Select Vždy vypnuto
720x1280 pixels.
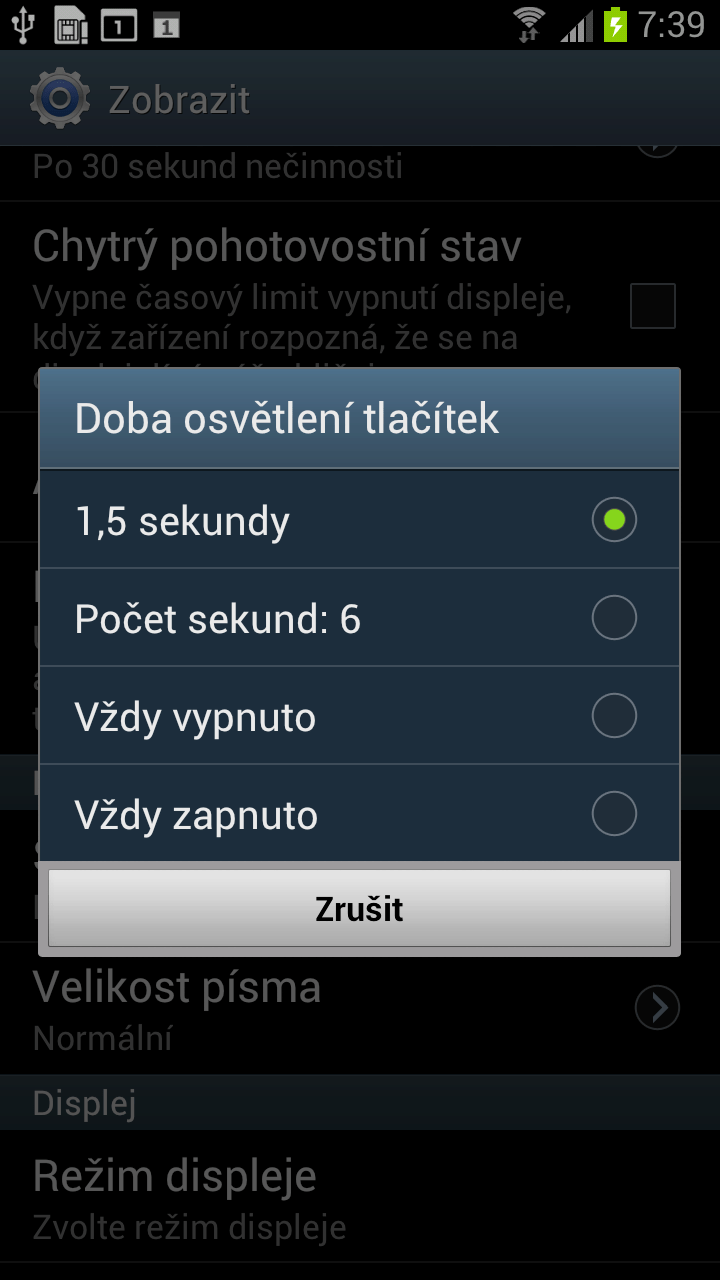click(x=359, y=716)
